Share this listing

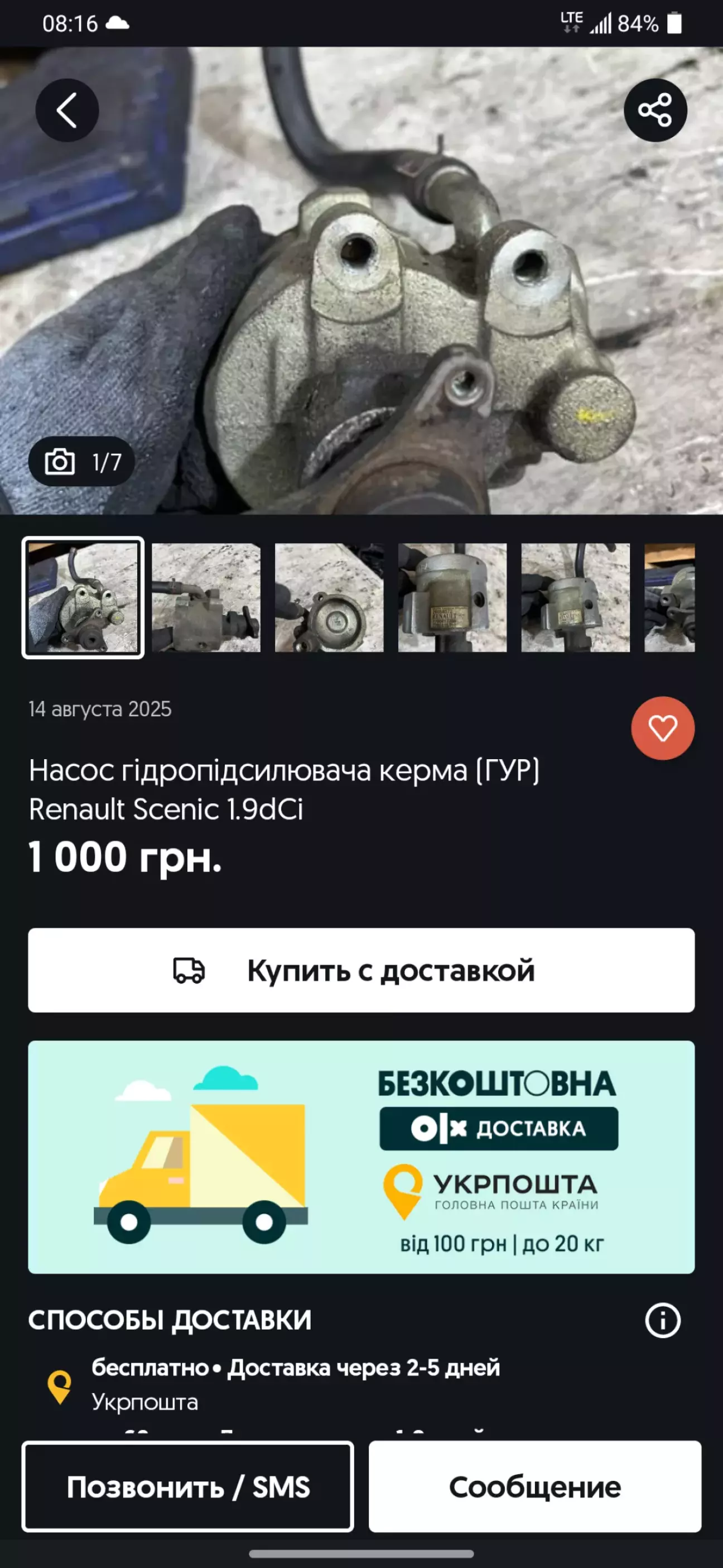pyautogui.click(x=655, y=110)
